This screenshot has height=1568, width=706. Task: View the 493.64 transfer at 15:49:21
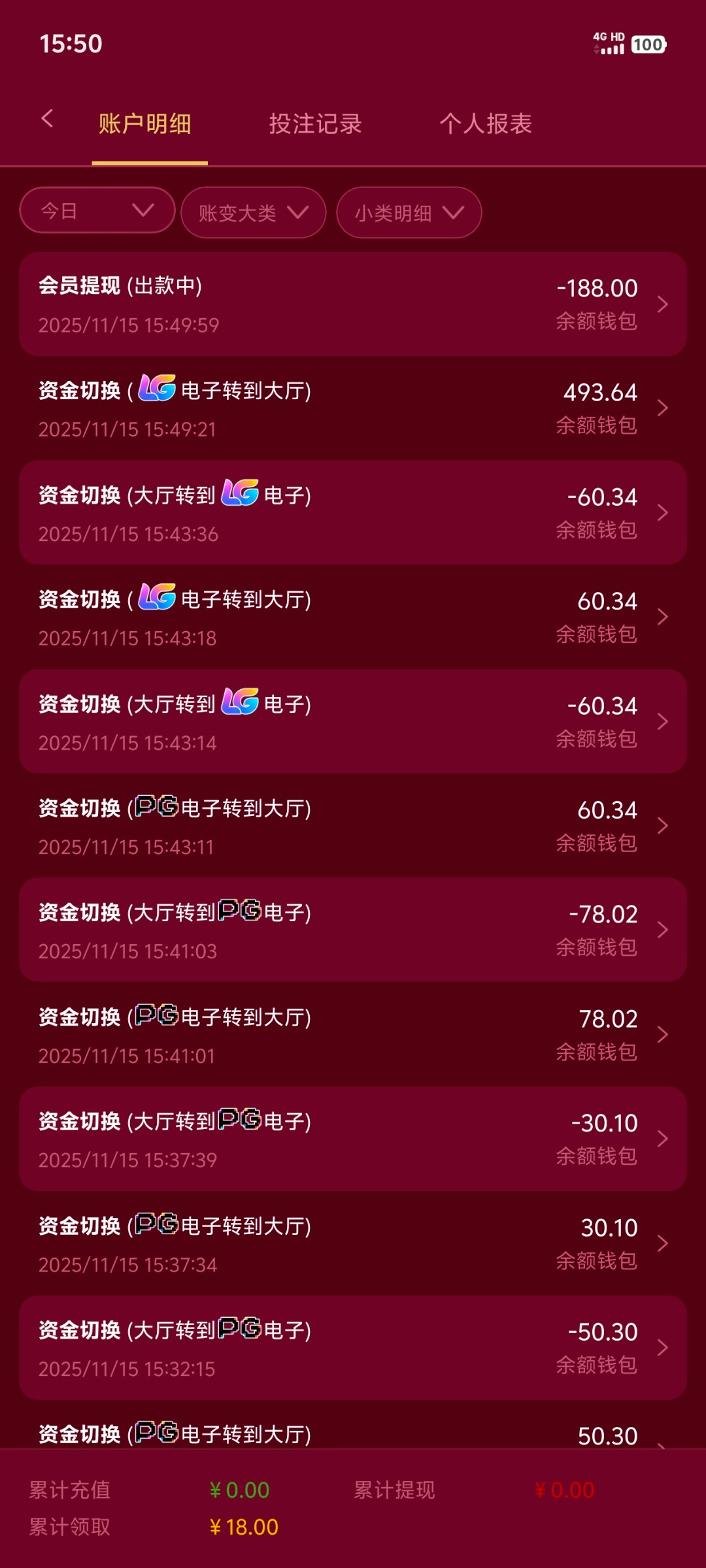pos(353,408)
